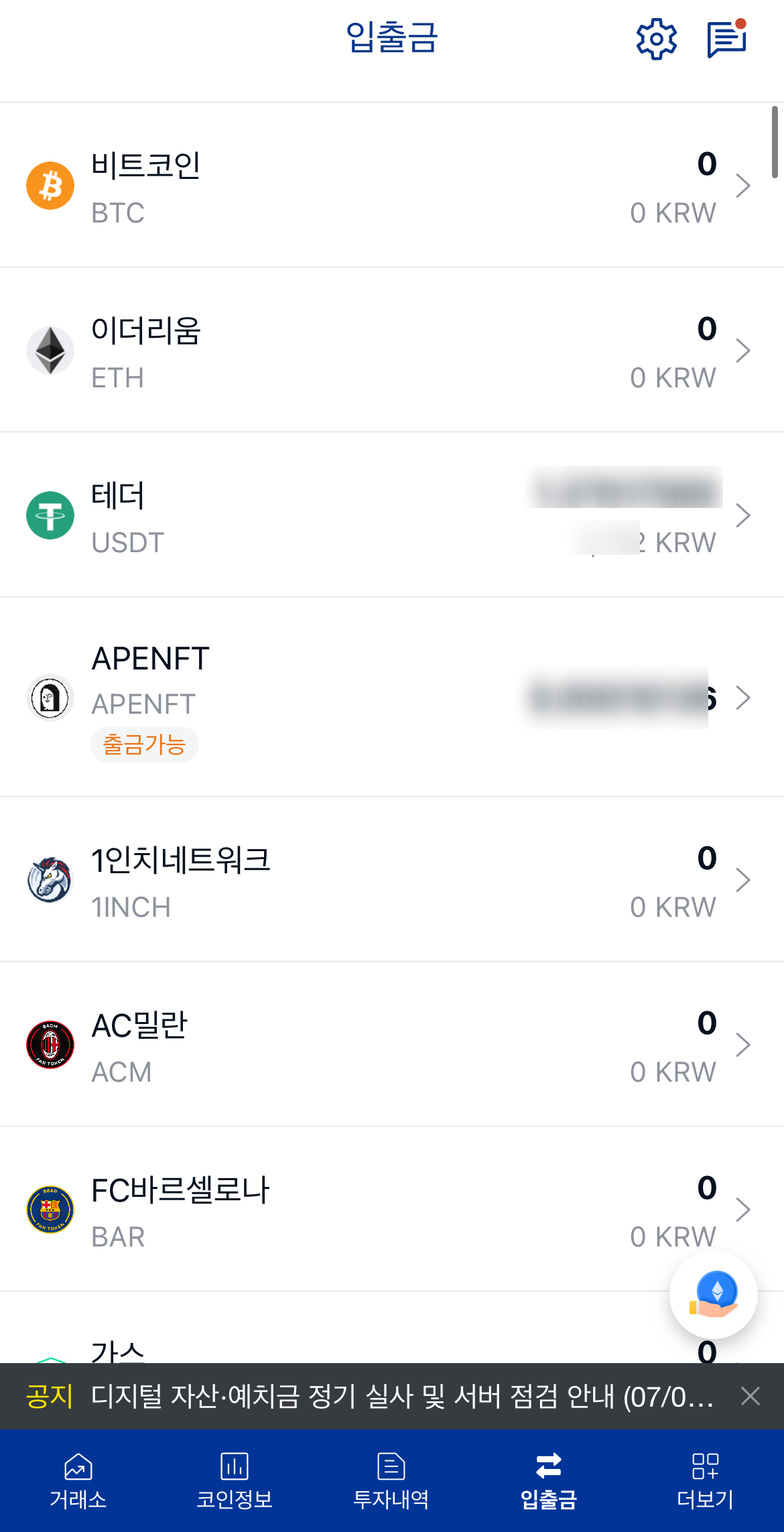Switch to the 거래소 tab
The width and height of the screenshot is (784, 1532).
(78, 1481)
